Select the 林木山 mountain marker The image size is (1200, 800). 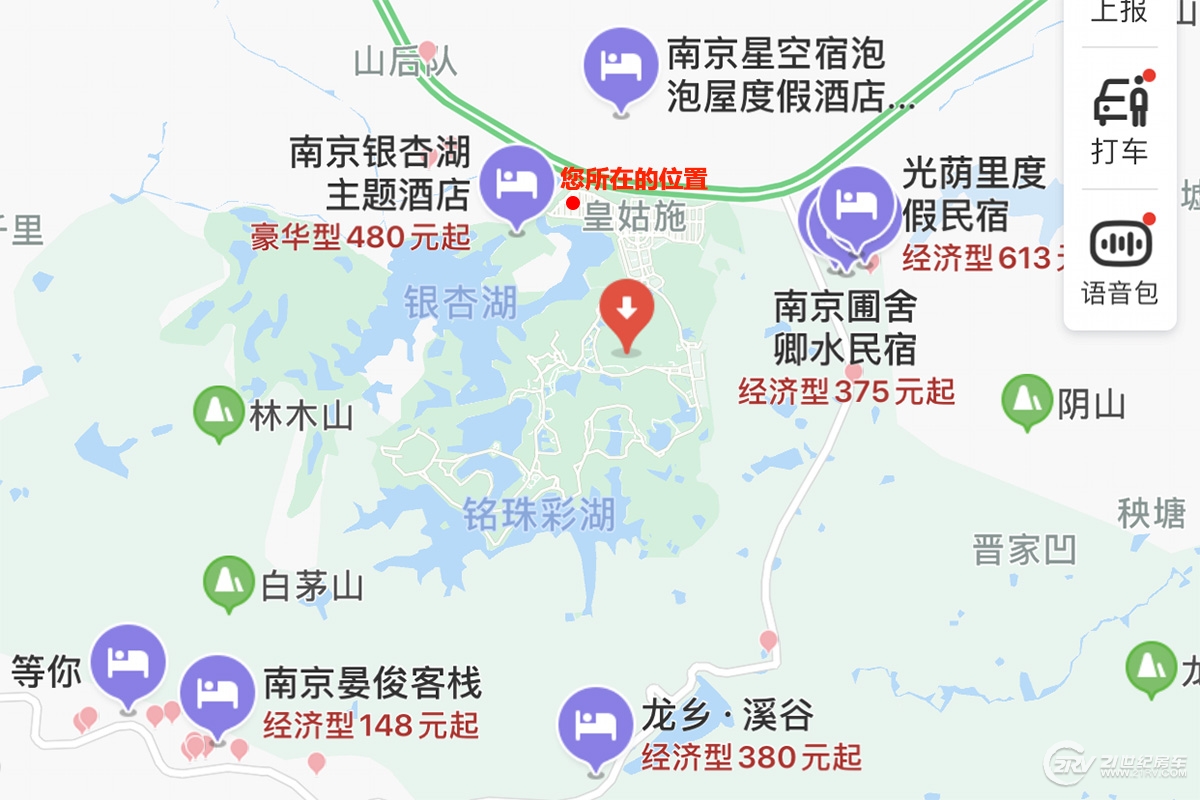tap(217, 412)
